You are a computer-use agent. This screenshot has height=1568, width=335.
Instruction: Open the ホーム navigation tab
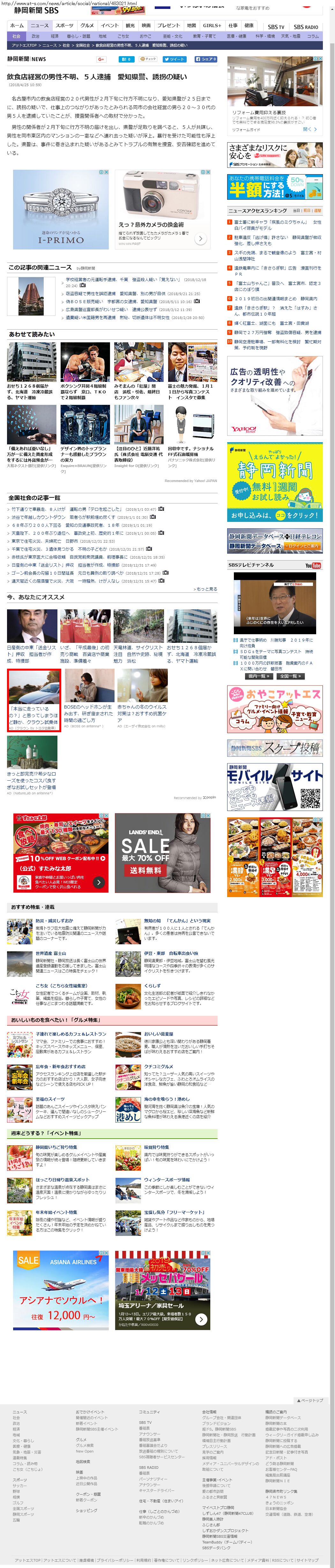[x=17, y=26]
